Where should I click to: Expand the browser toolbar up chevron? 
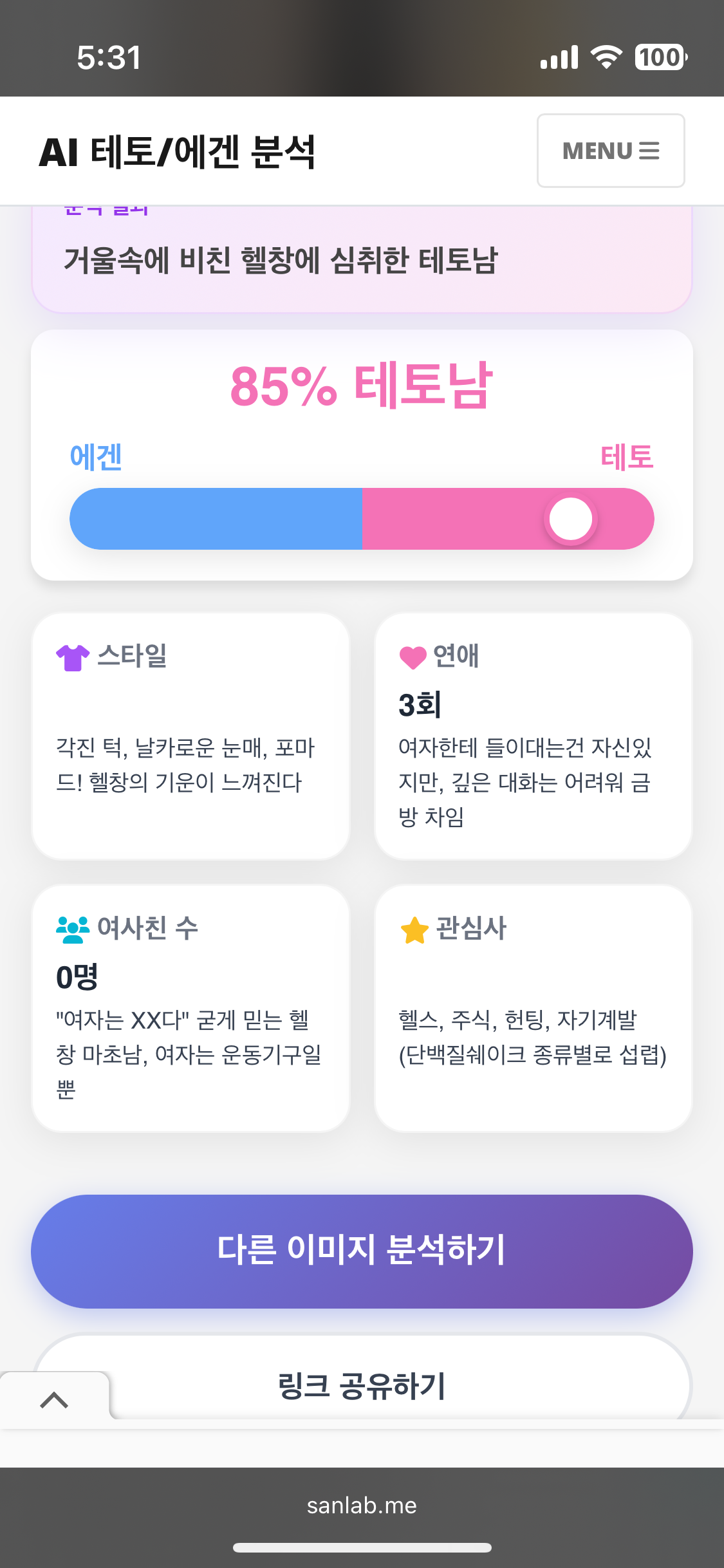pos(55,1399)
